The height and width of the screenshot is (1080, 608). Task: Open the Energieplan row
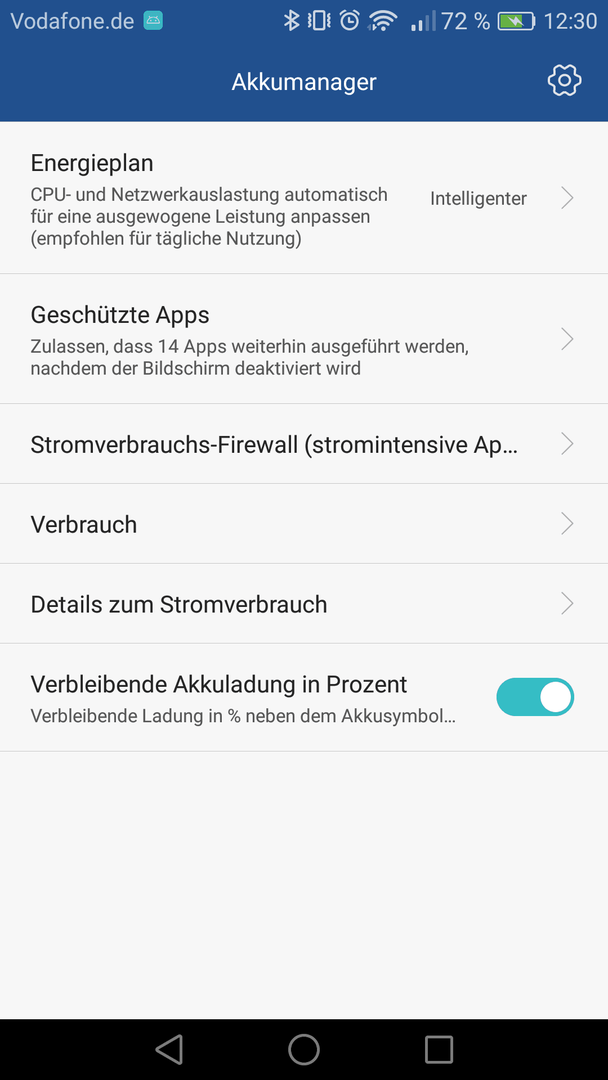click(304, 198)
